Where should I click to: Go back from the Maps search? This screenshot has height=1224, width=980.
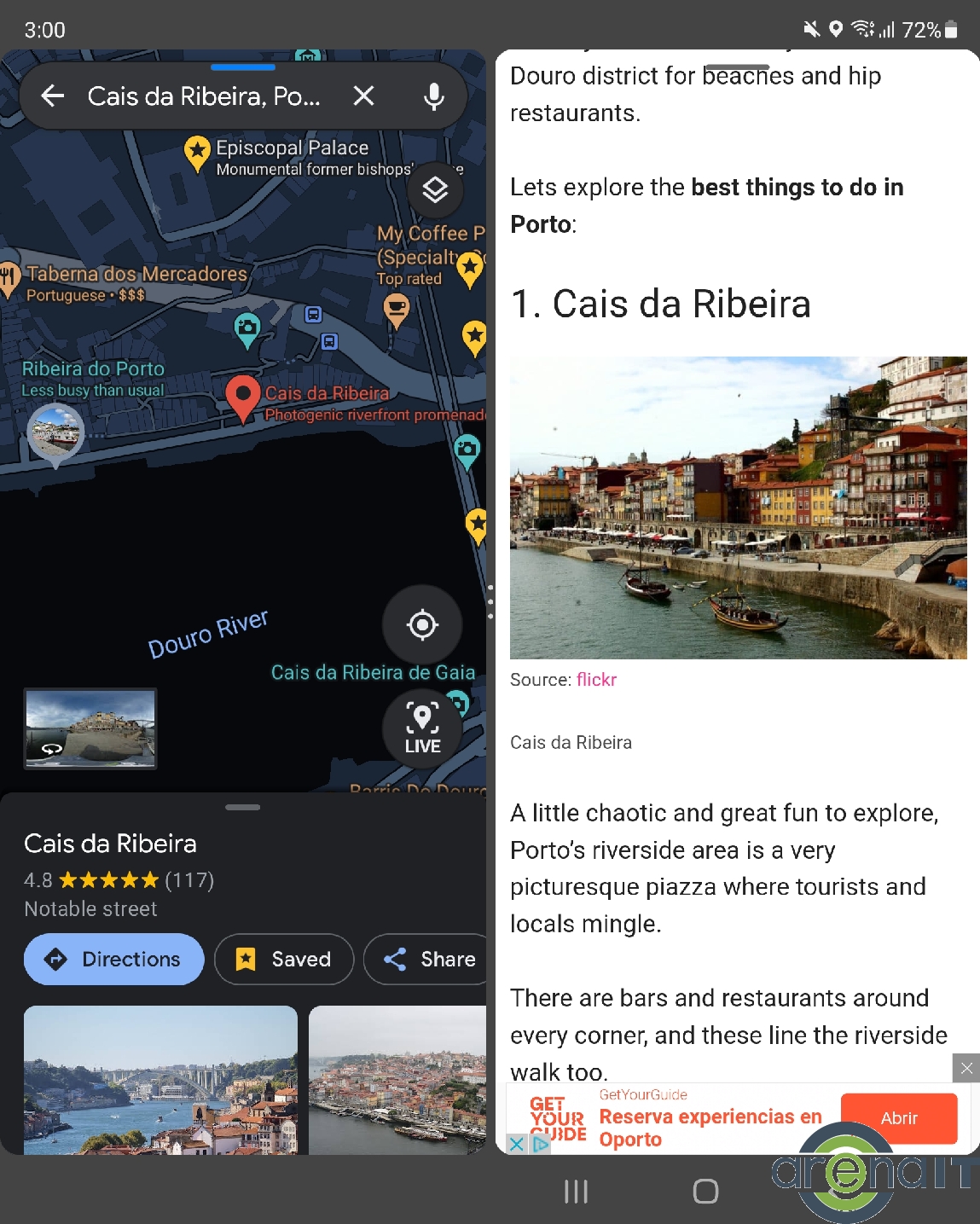[53, 96]
